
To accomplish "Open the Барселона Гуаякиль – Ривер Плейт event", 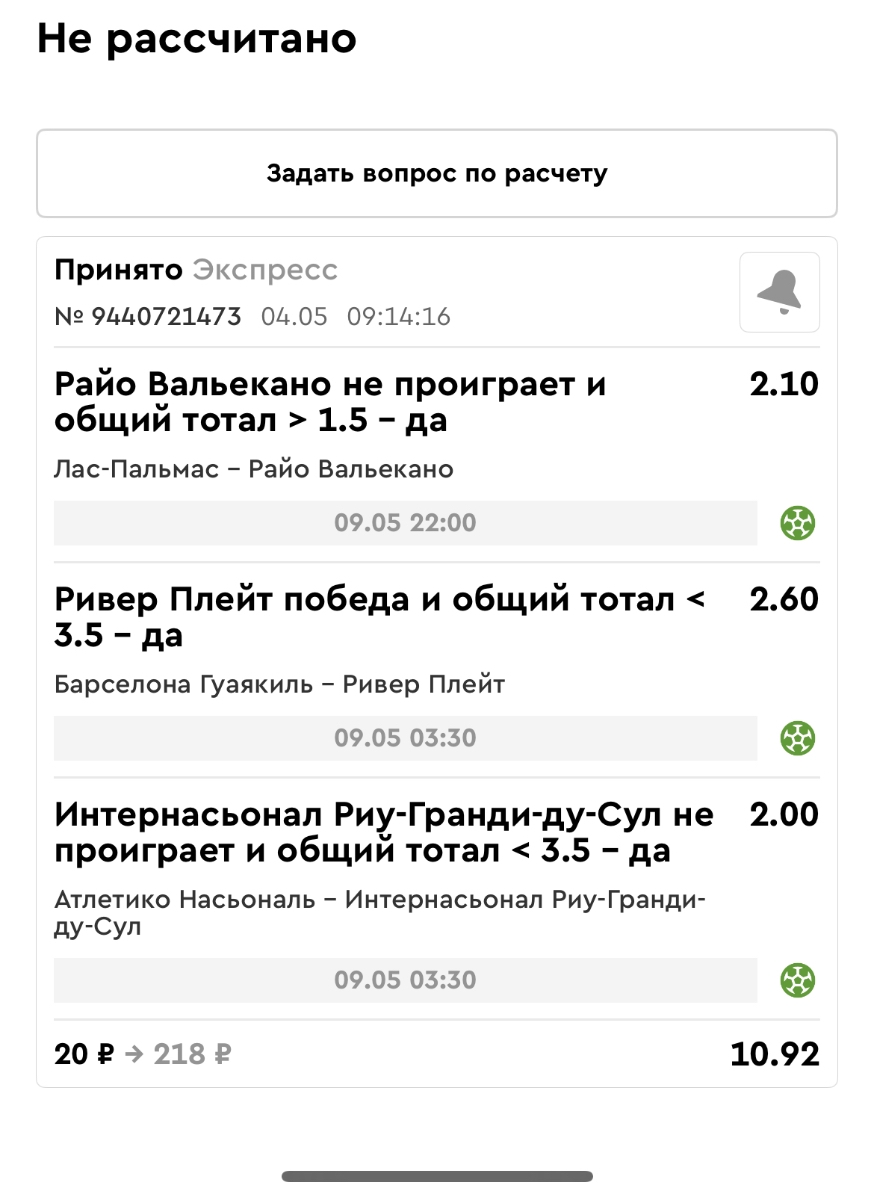I will (280, 685).
